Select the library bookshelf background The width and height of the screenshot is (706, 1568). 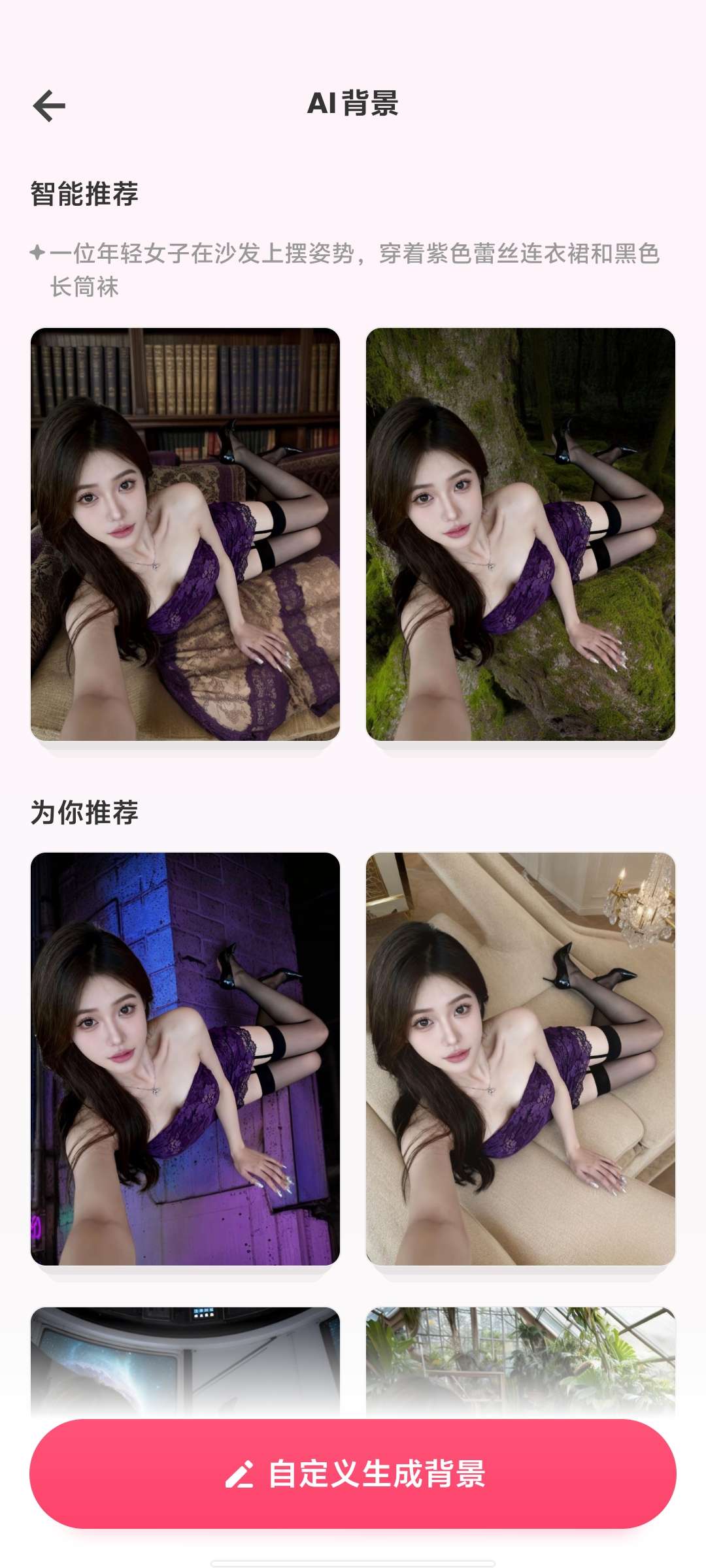[185, 534]
